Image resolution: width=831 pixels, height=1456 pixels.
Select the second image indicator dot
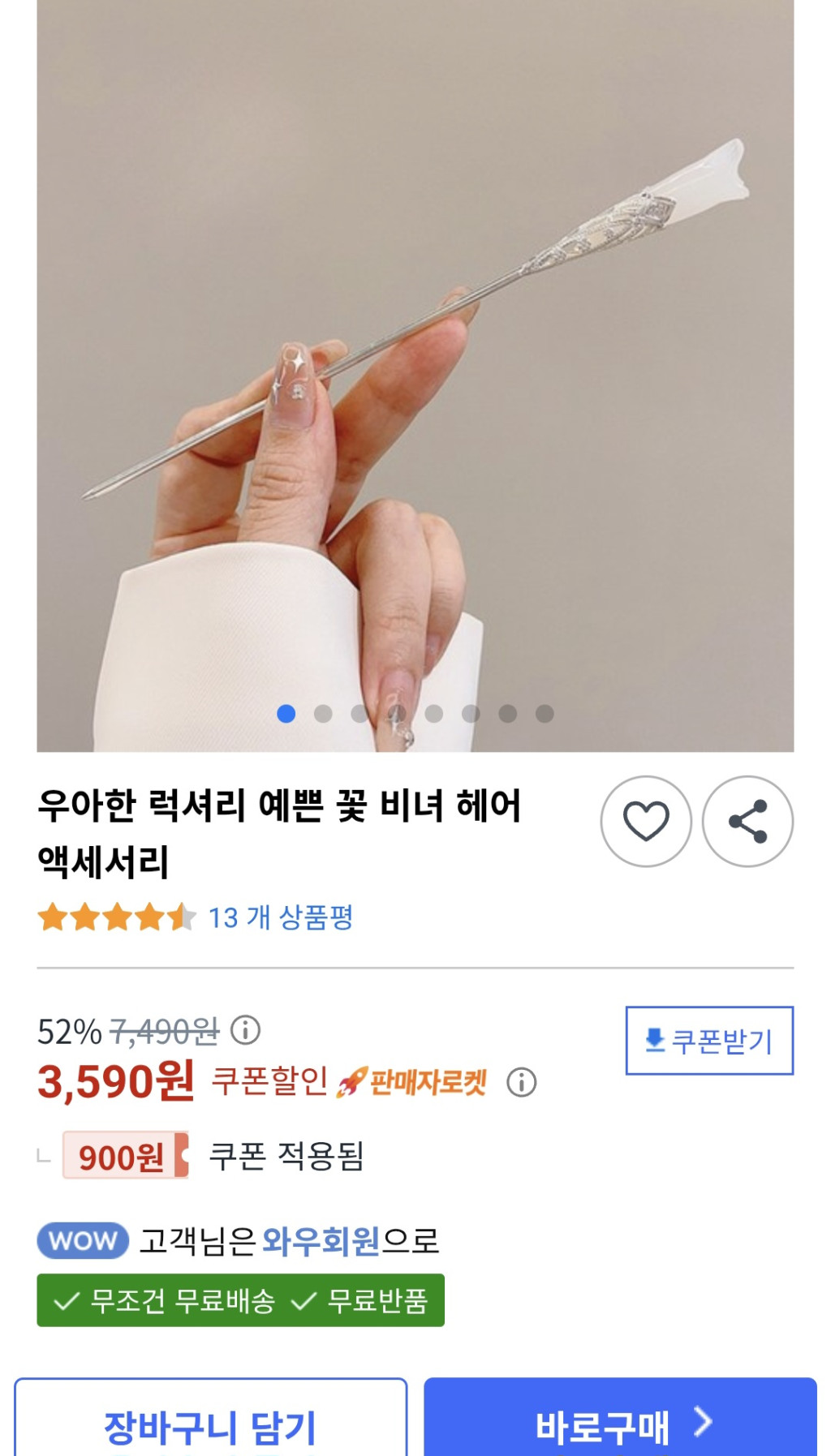click(323, 714)
